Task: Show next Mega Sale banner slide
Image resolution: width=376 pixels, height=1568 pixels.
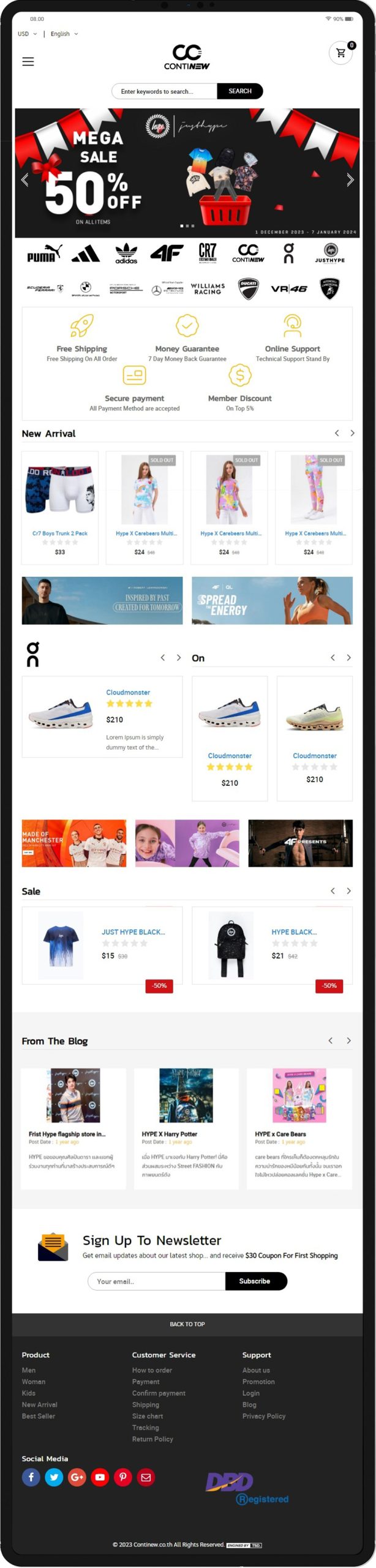Action: pyautogui.click(x=350, y=180)
